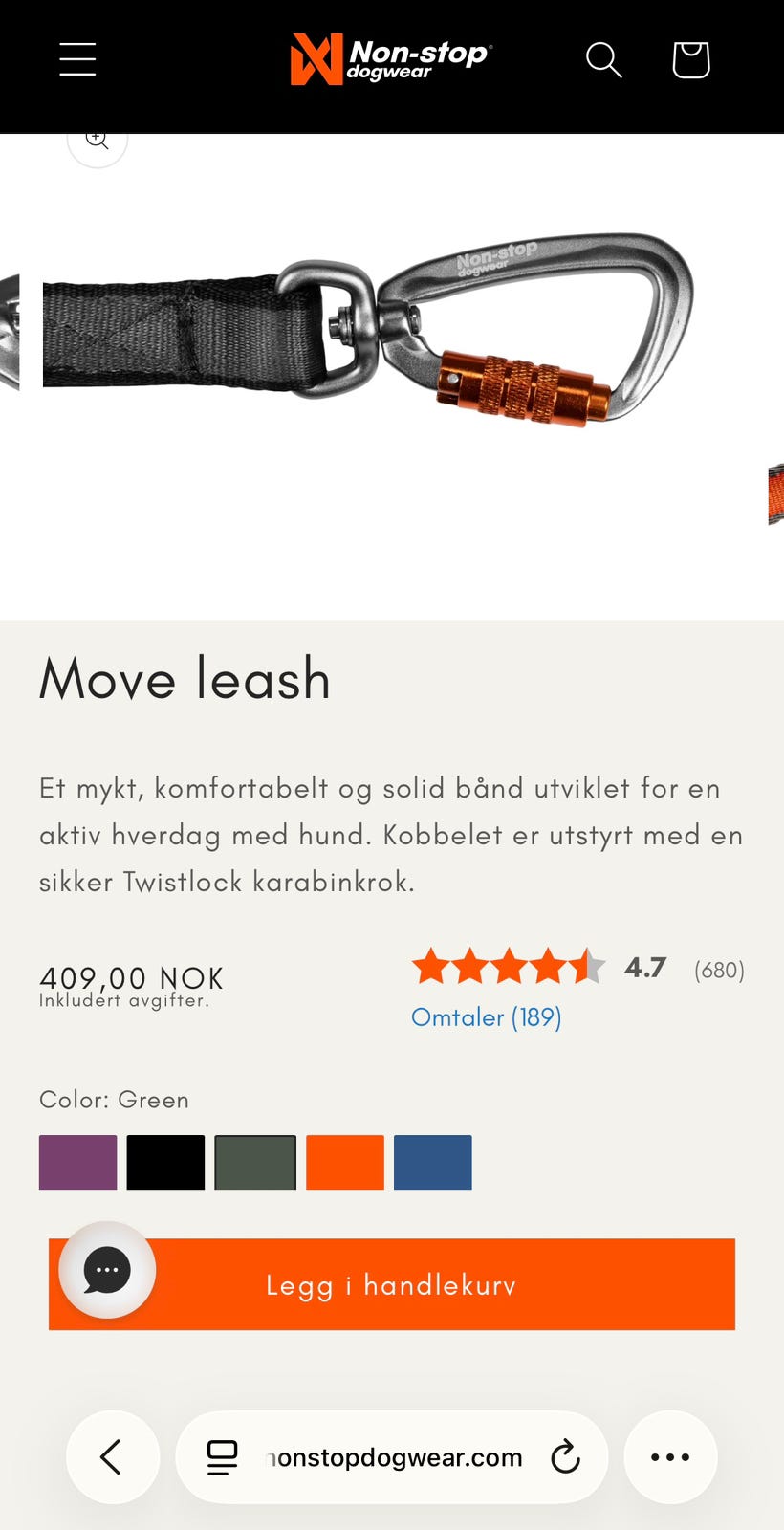Open the chat support bubble
Screen dimensions: 784x1530
pos(107,1270)
